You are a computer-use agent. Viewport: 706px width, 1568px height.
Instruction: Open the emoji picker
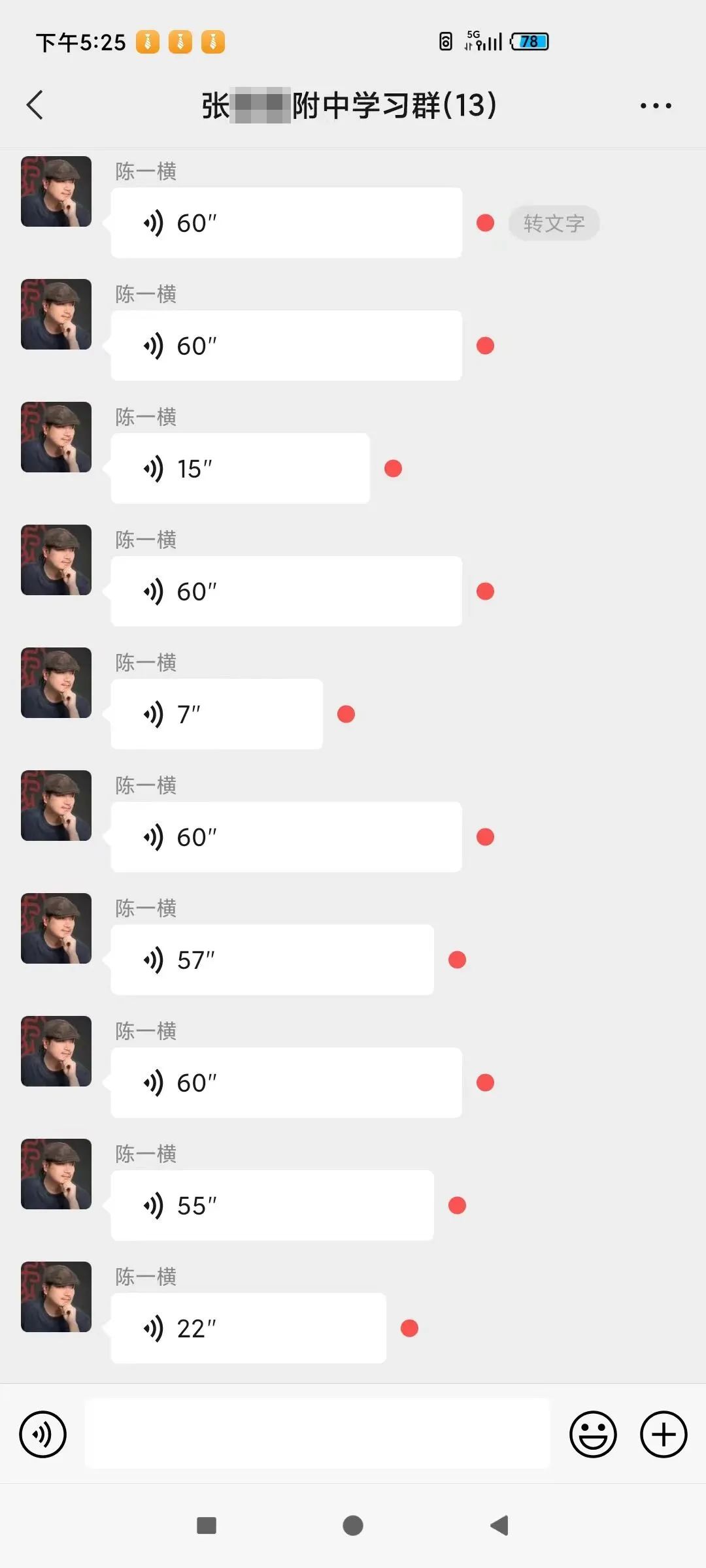(593, 1434)
